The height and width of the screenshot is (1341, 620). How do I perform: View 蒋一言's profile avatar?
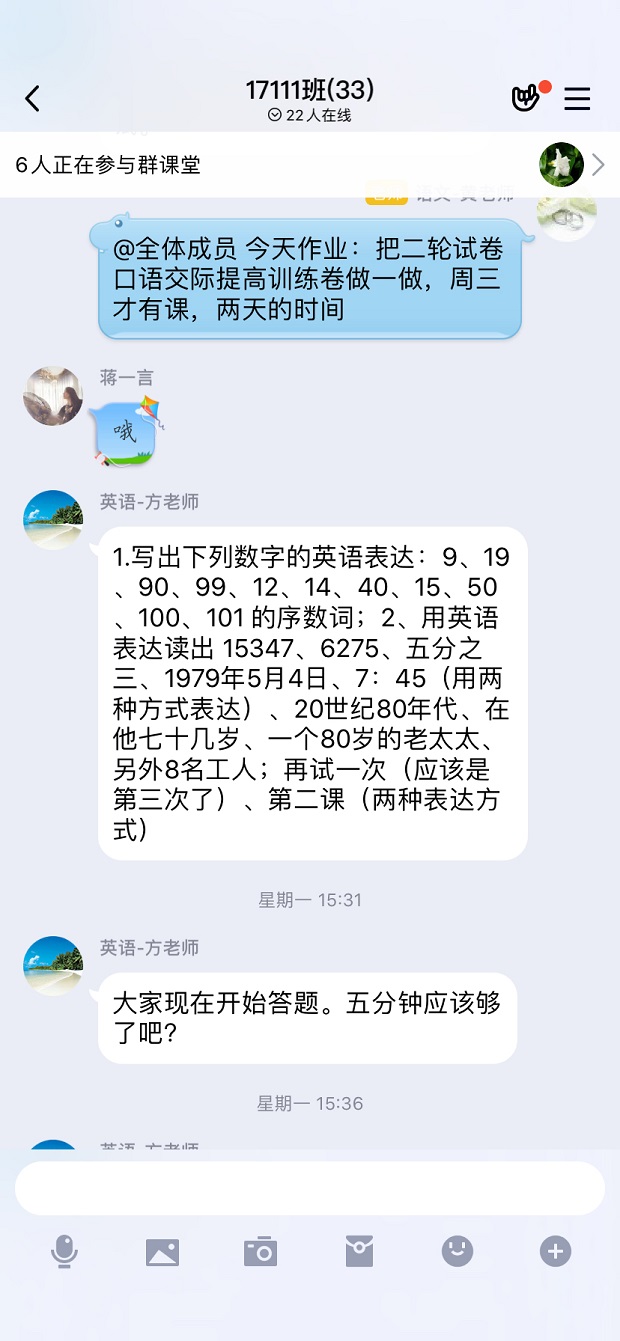(x=53, y=396)
